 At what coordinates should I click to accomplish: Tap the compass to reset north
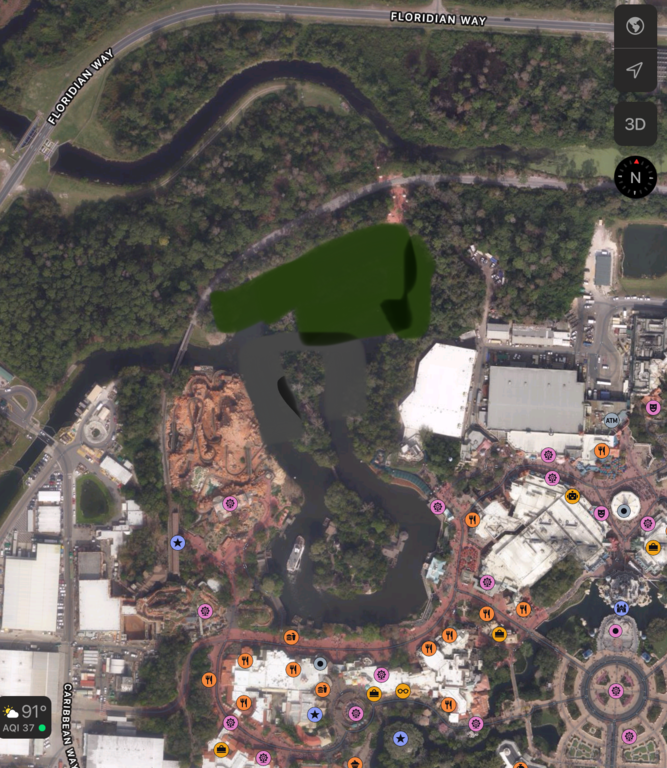635,177
